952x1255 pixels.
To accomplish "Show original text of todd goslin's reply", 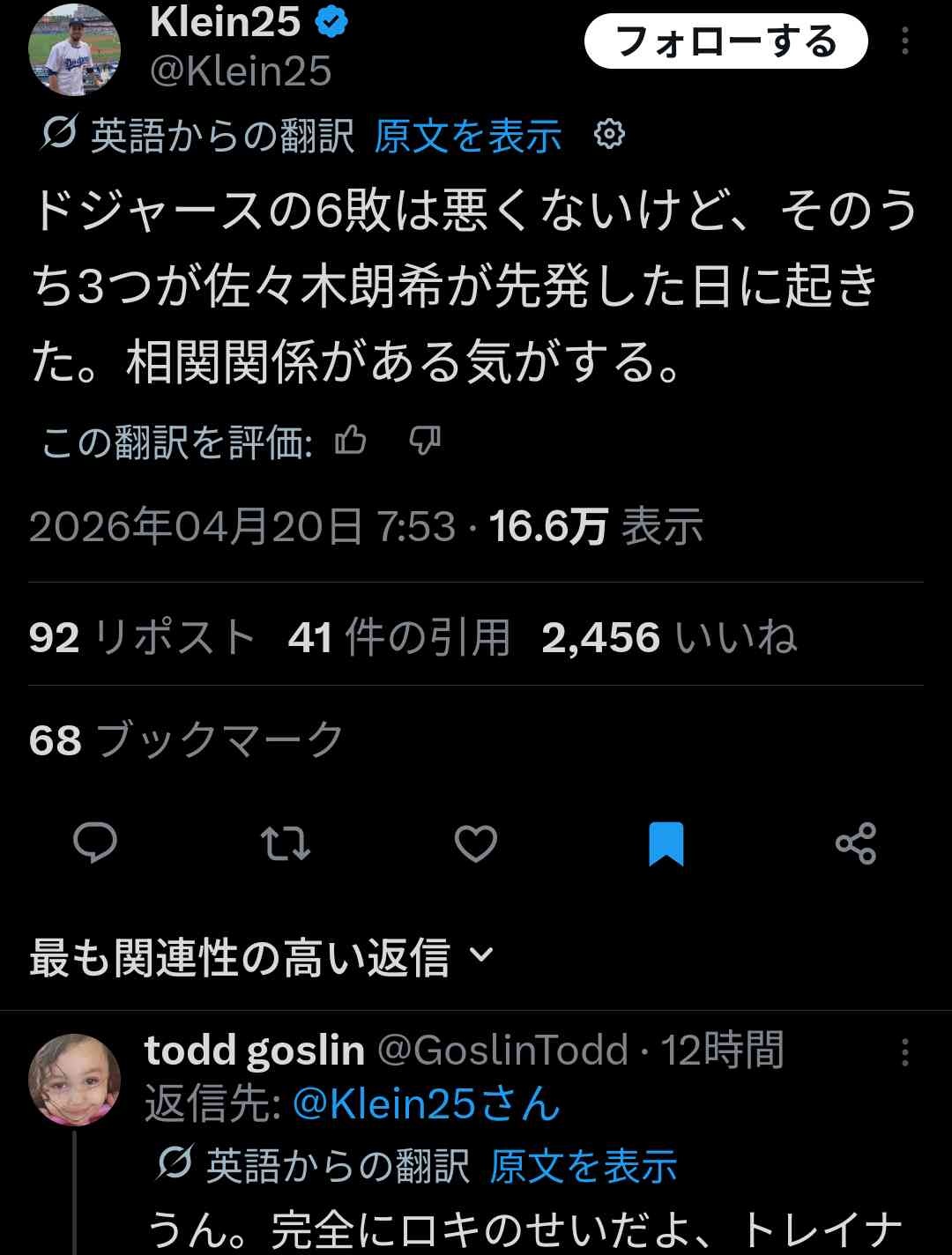I will [583, 1166].
